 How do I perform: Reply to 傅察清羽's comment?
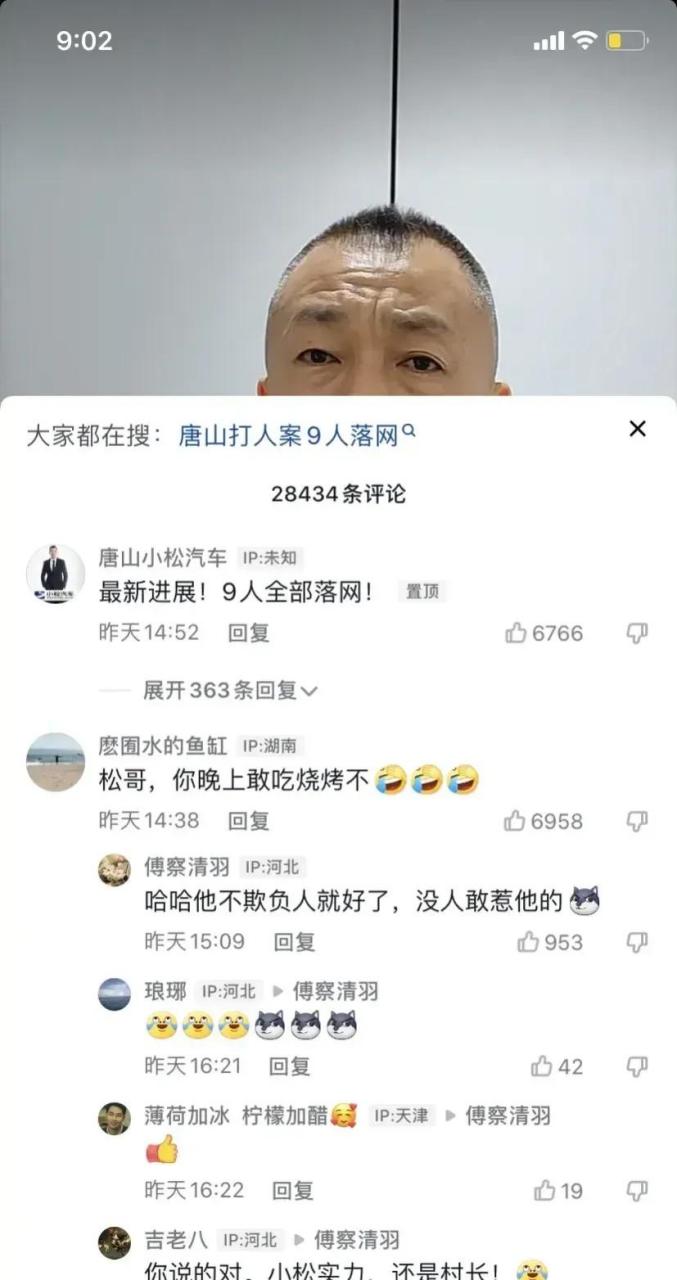pos(294,942)
